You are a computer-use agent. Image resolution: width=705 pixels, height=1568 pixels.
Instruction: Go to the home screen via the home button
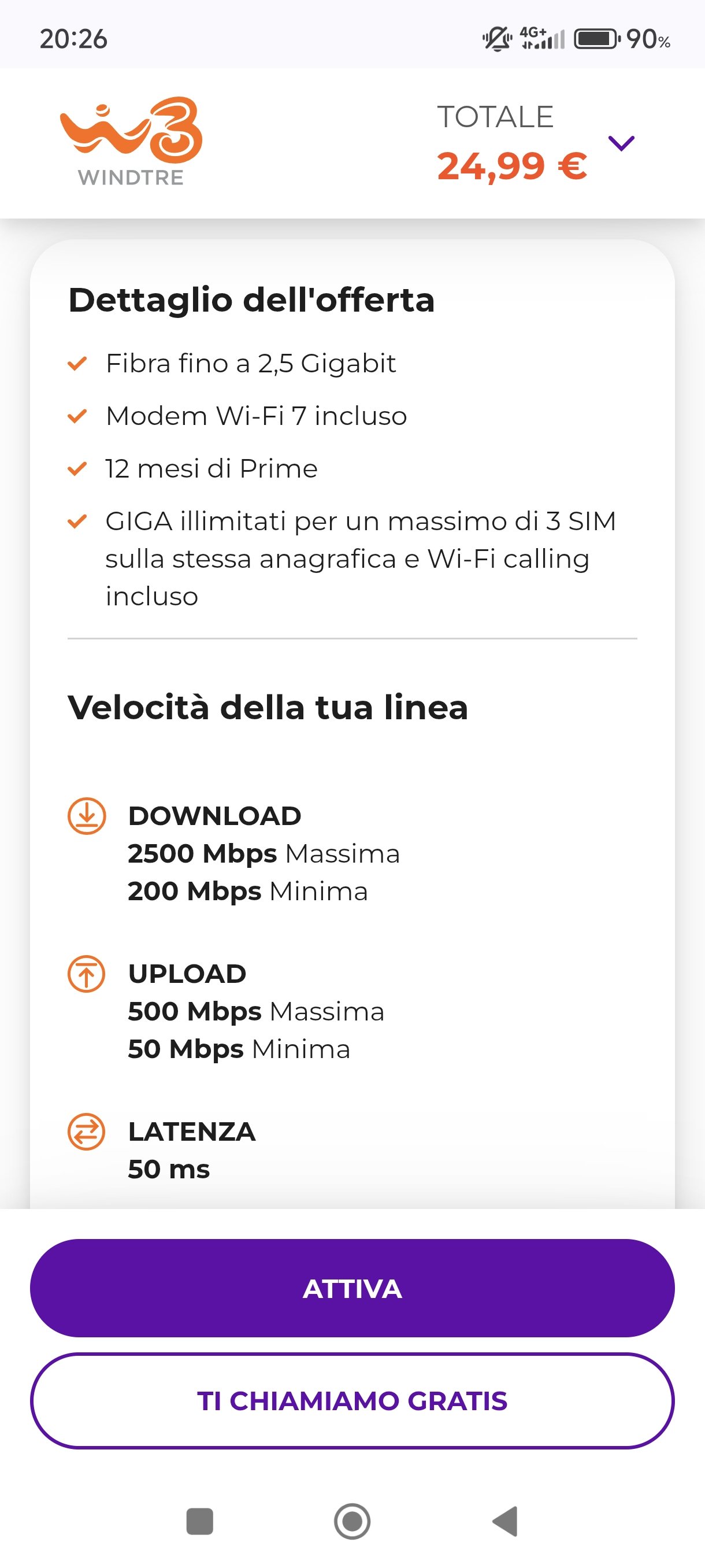(x=352, y=1521)
